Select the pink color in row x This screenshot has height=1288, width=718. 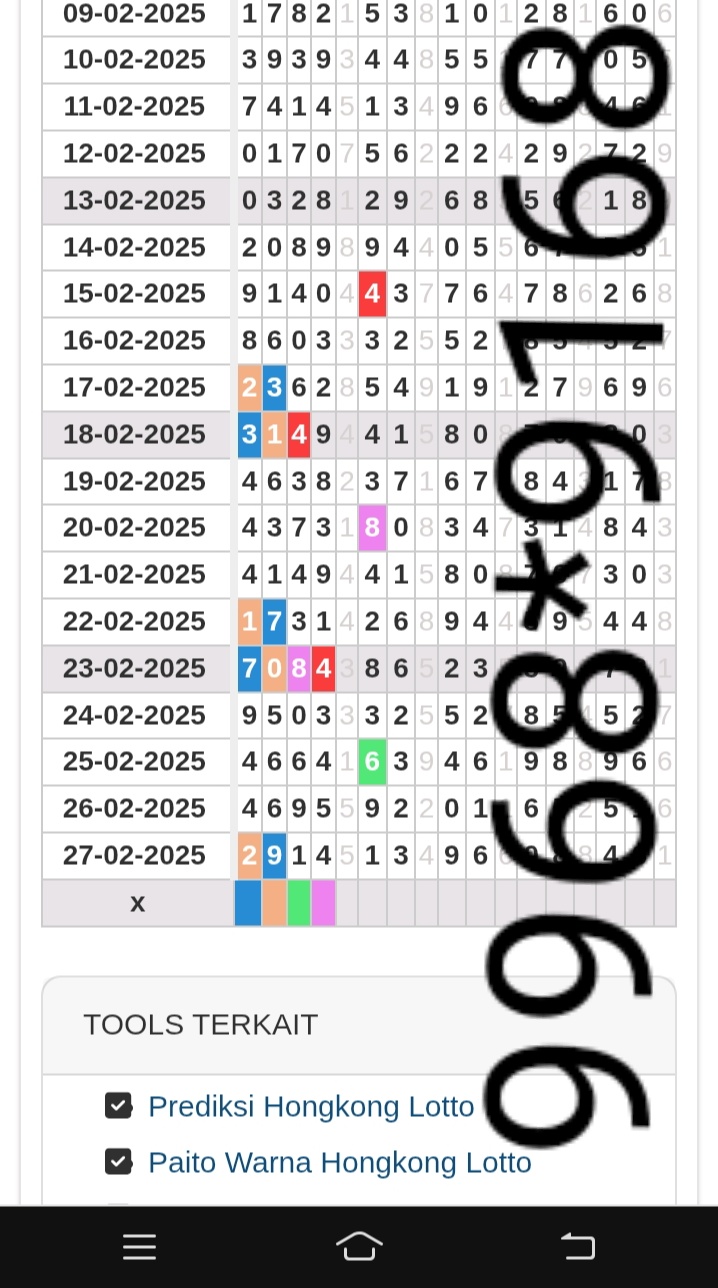[323, 903]
